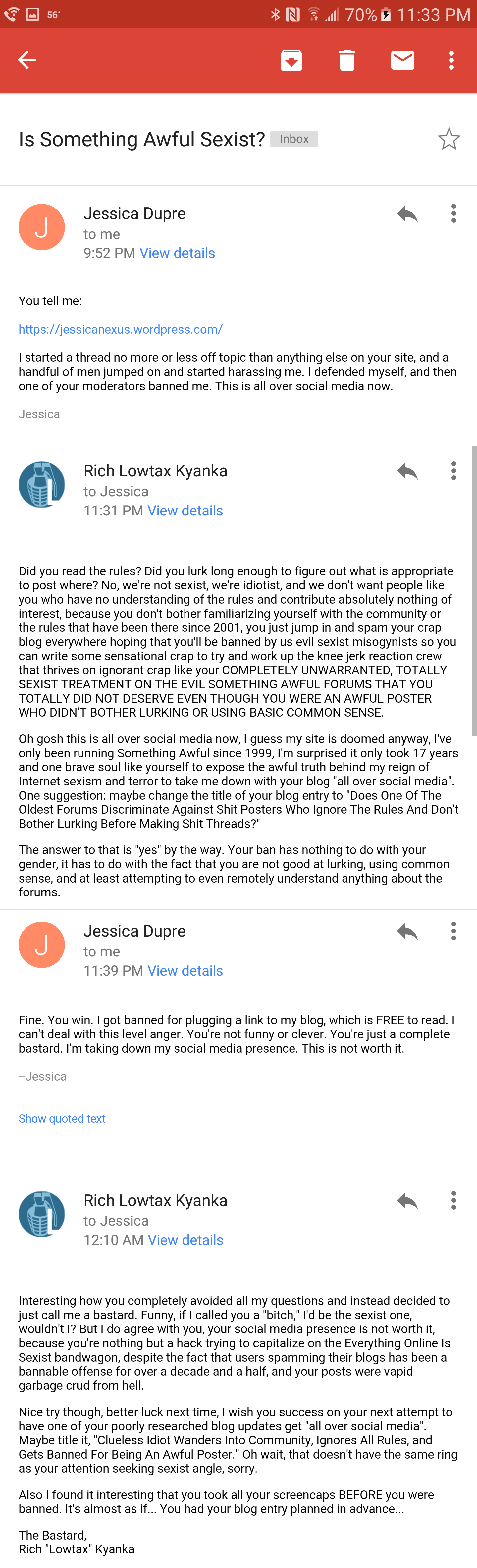This screenshot has width=477, height=1568.
Task: View details of the 11:39 PM message
Action: point(185,971)
